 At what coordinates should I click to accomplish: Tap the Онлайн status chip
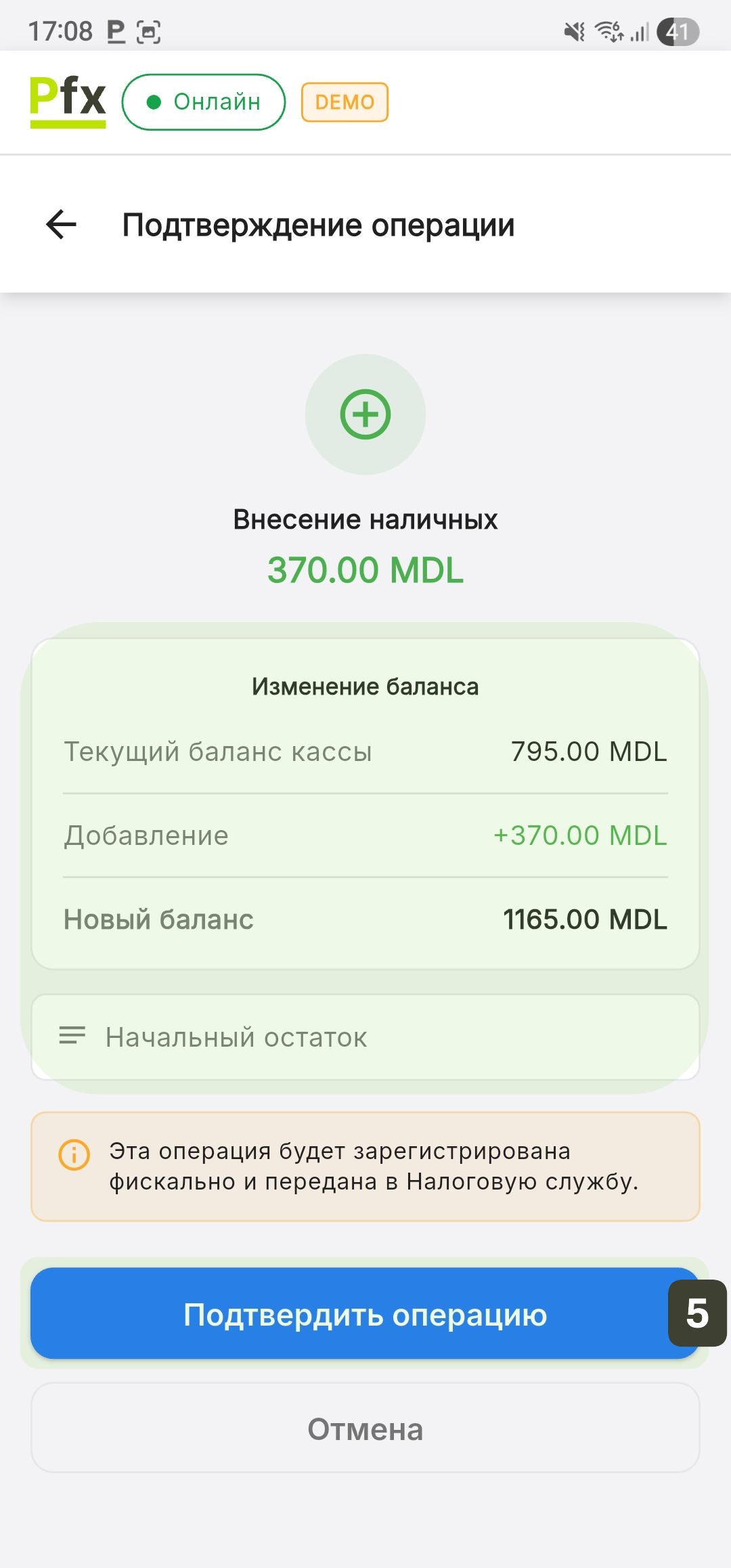204,102
